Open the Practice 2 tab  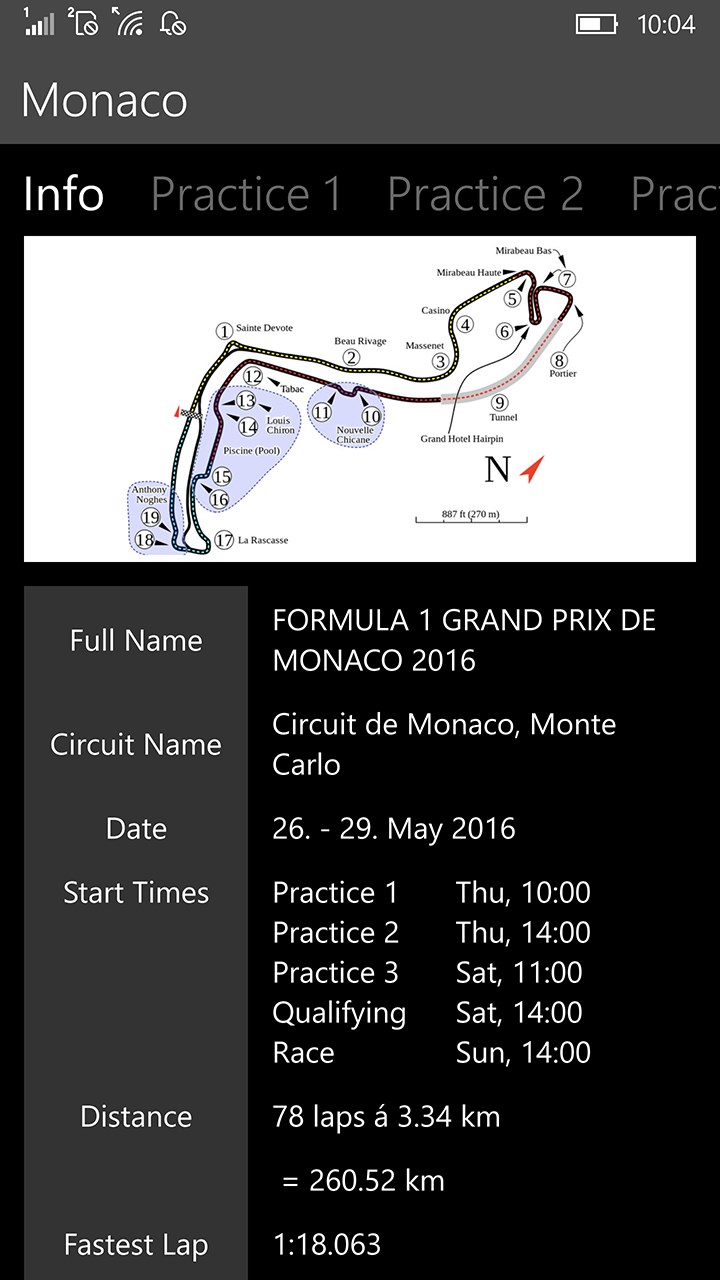[486, 194]
